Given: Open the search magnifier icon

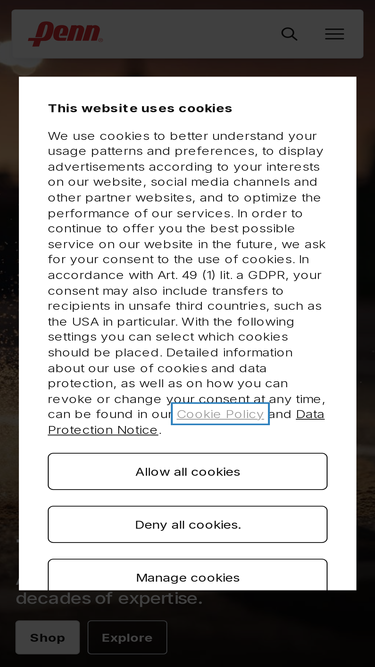Looking at the screenshot, I should (289, 34).
